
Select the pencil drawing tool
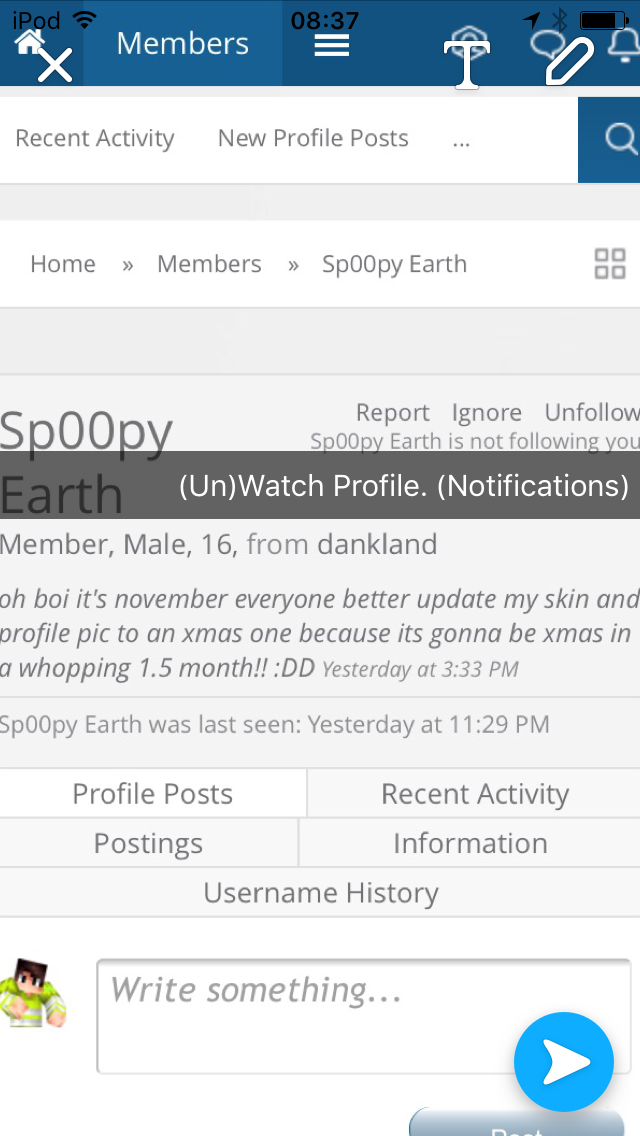(570, 61)
